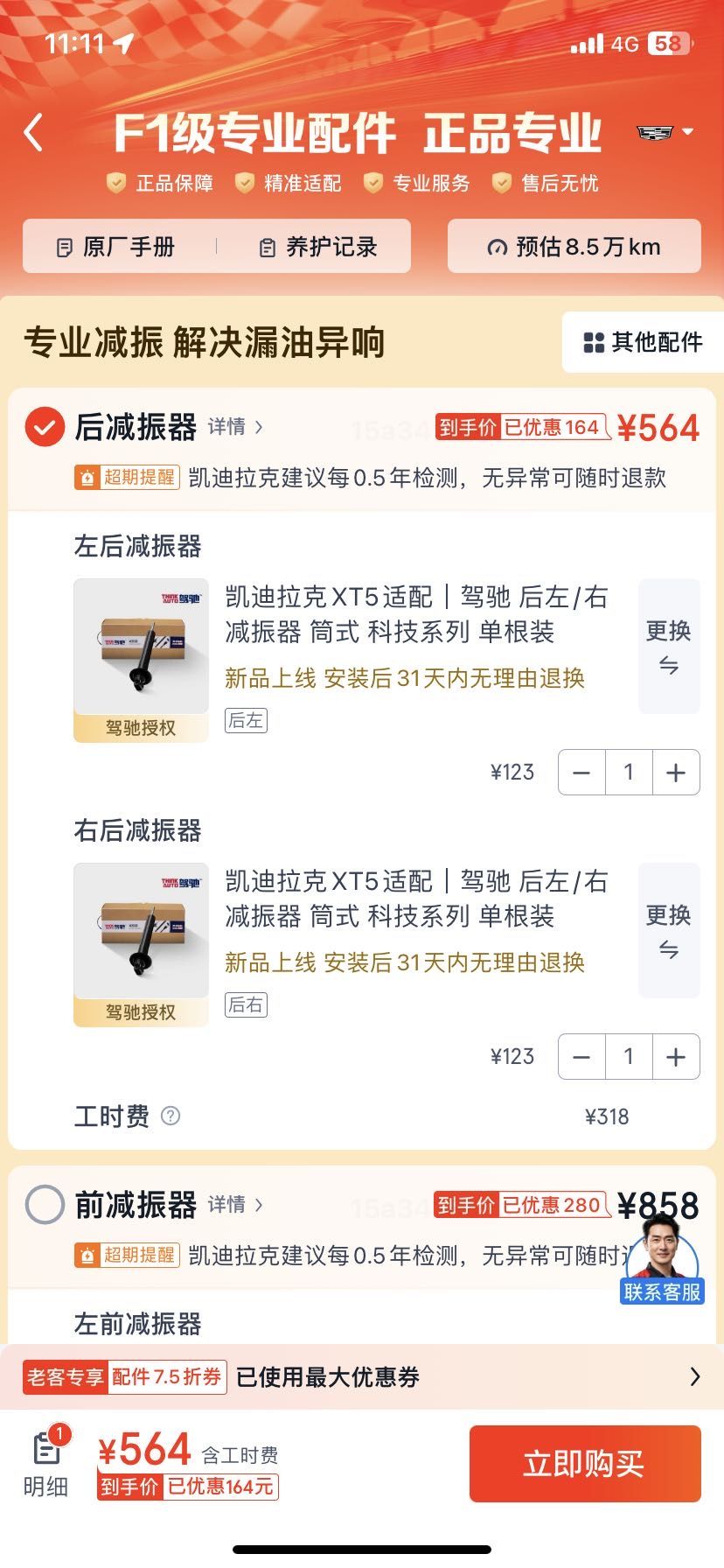This screenshot has height=1568, width=724.
Task: Open 养护记录
Action: click(x=318, y=248)
